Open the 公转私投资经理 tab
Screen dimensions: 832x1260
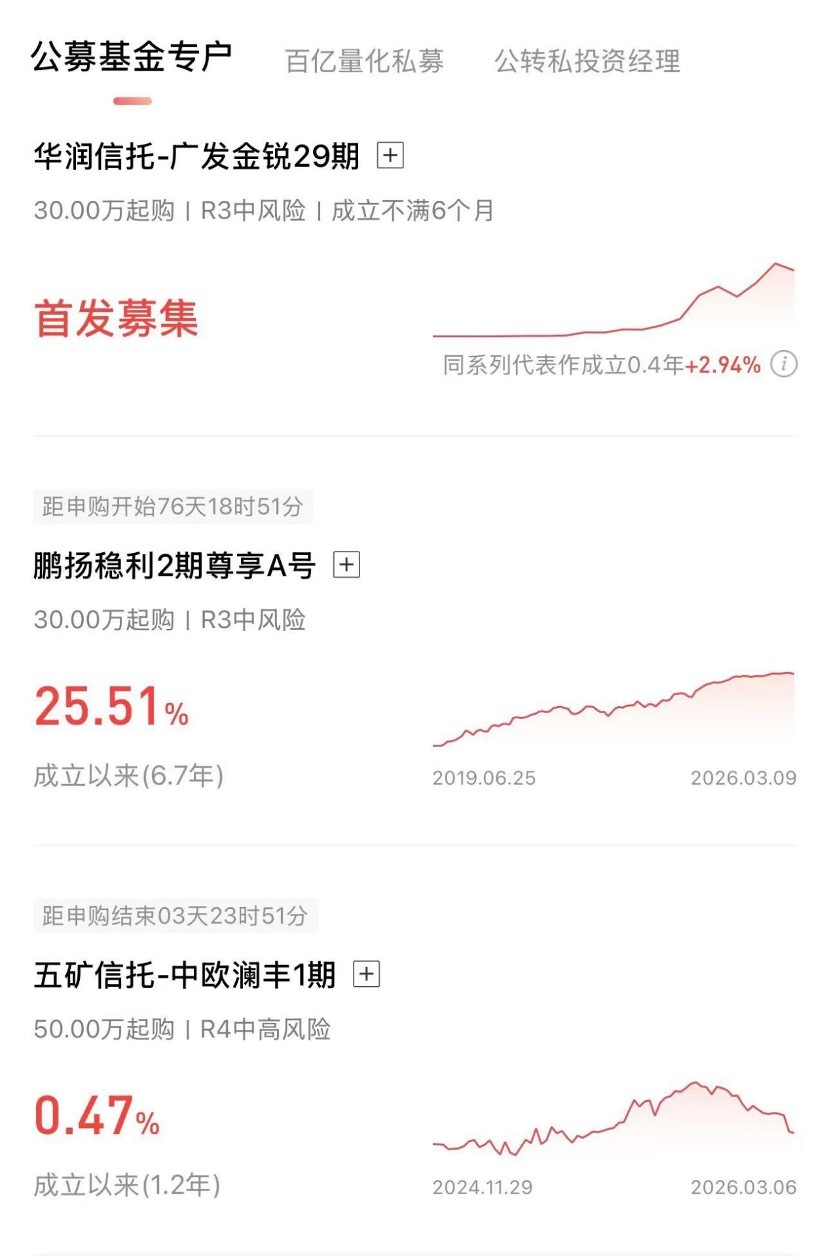point(587,61)
